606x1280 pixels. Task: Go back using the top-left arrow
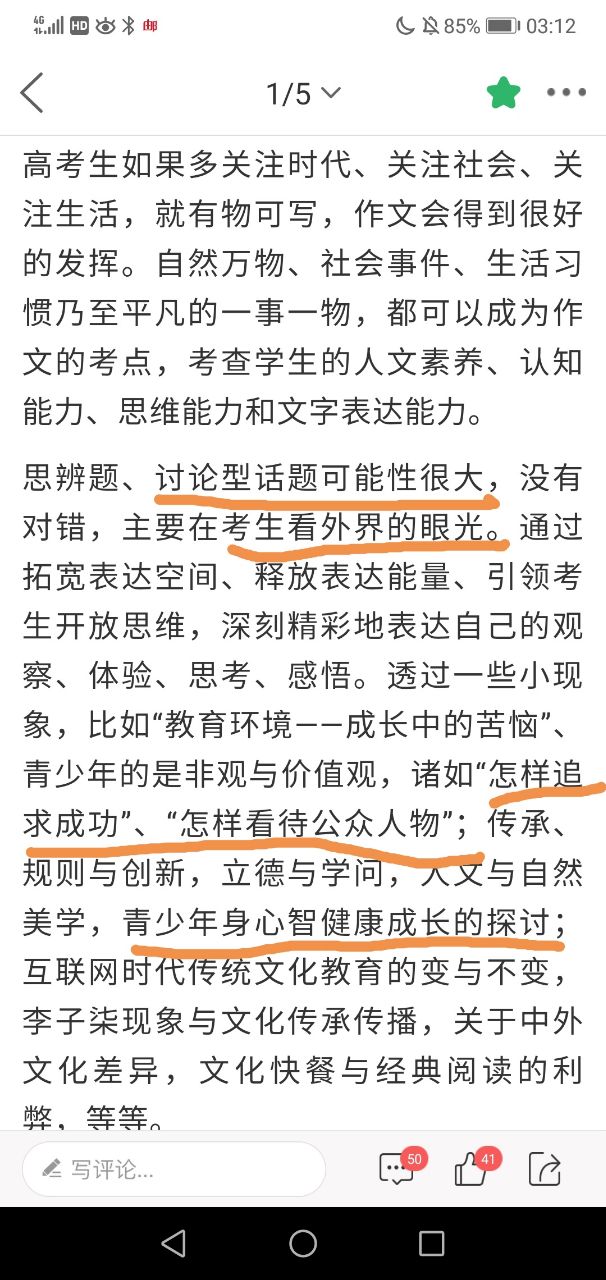(32, 93)
